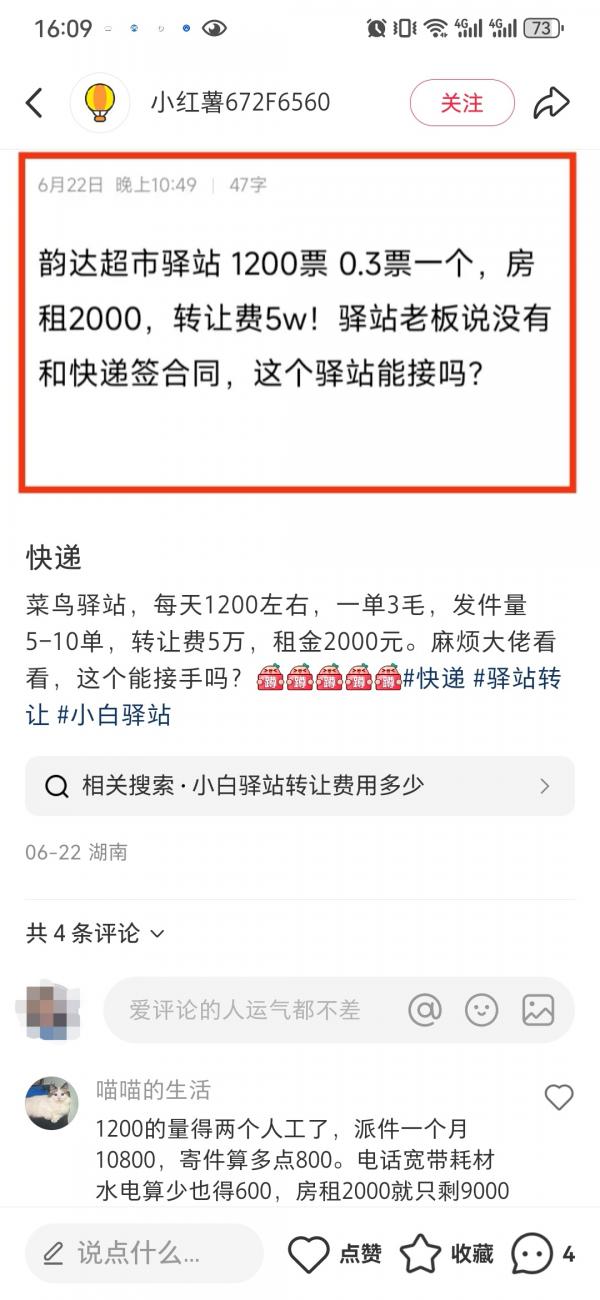Attach a picture to your comment
The width and height of the screenshot is (600, 1300).
pyautogui.click(x=538, y=1010)
